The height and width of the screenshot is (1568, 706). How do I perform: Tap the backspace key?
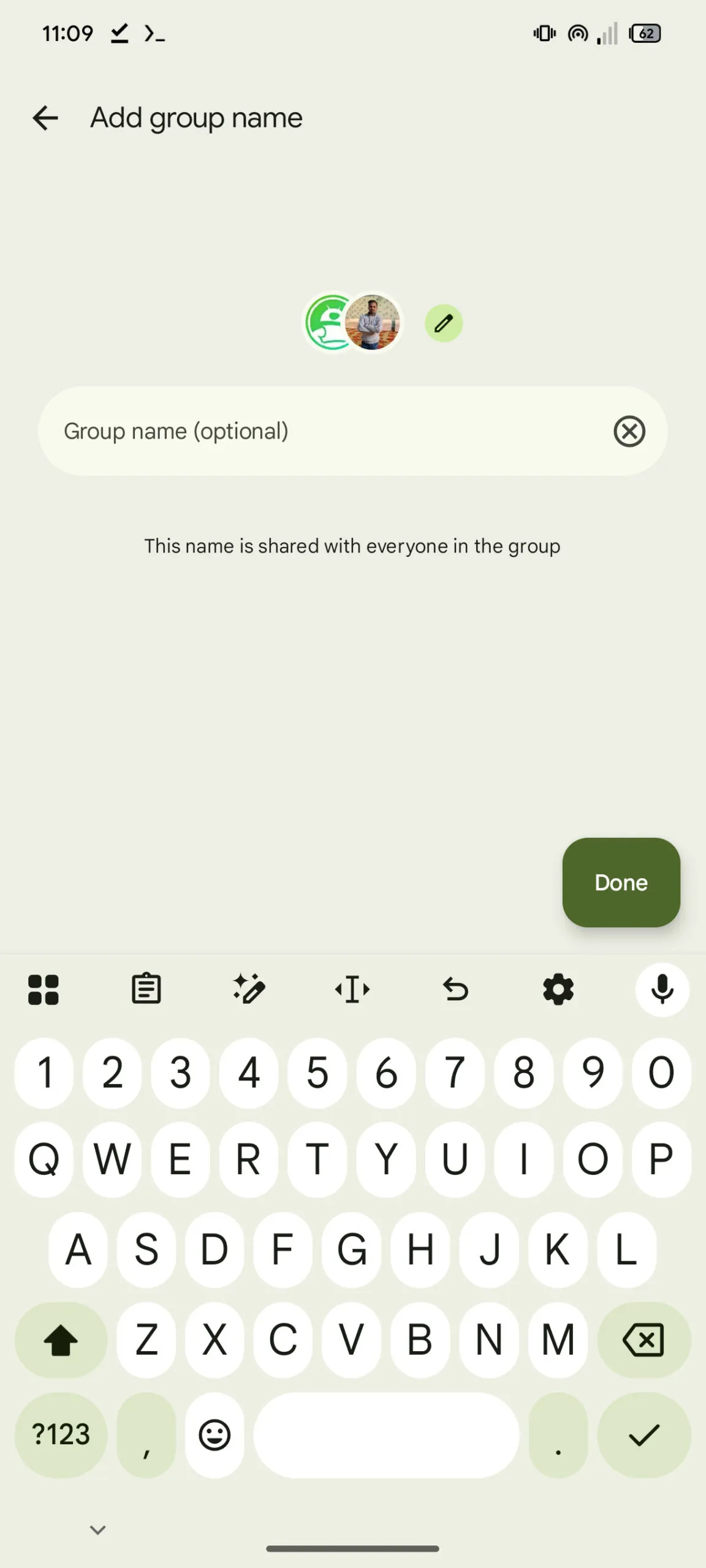click(x=643, y=1340)
